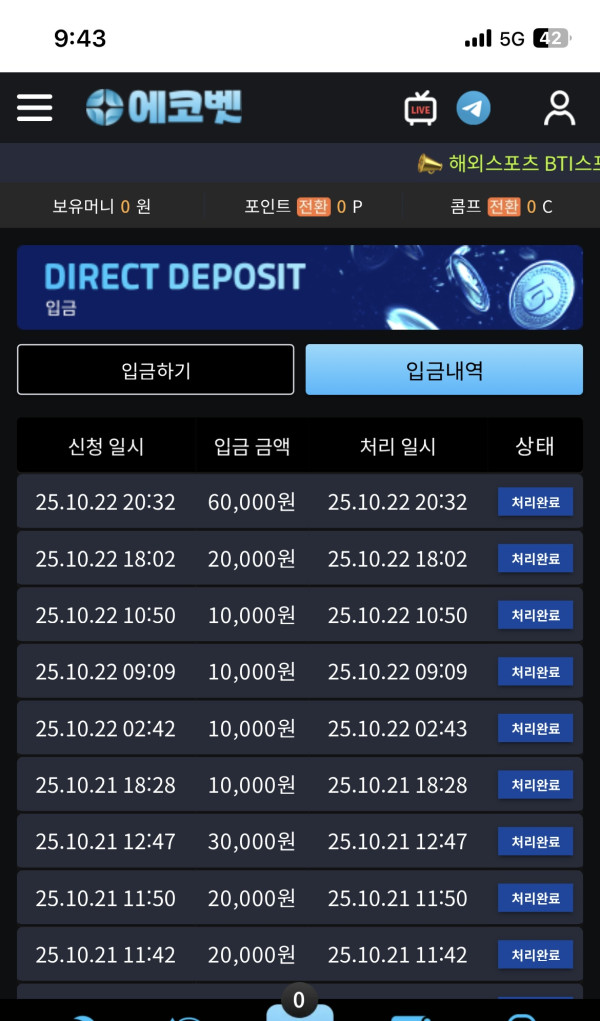Open the Telegram channel icon
Viewport: 600px width, 1021px height.
[473, 108]
